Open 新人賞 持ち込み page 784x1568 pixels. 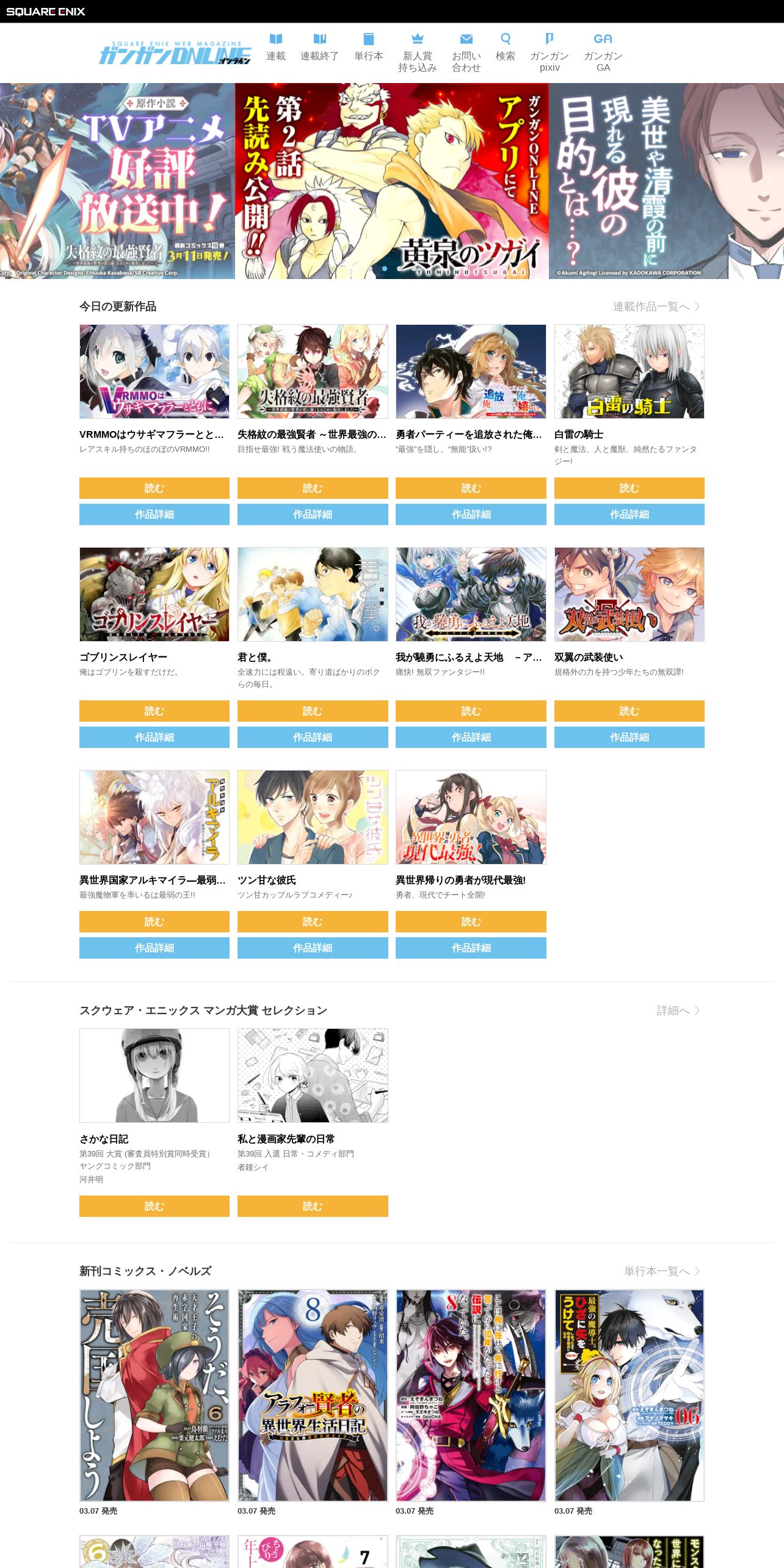point(418,53)
